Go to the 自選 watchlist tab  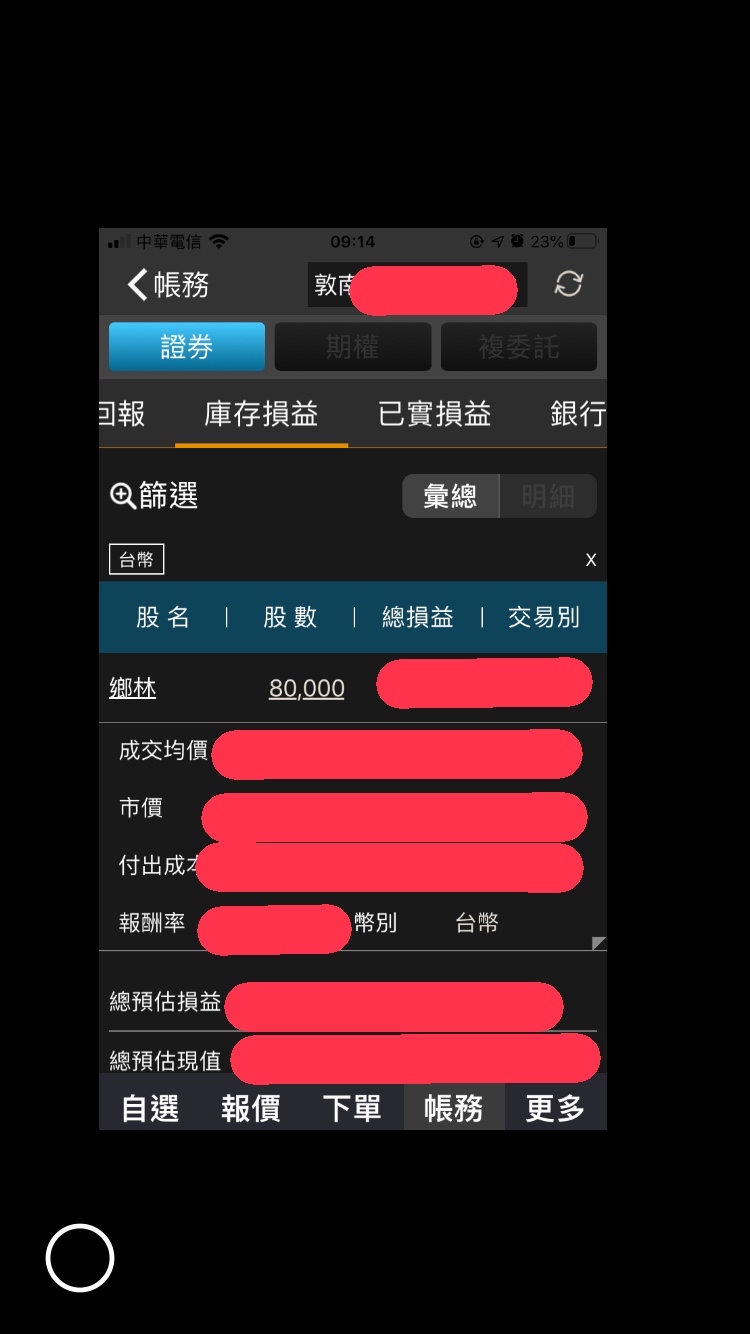point(150,1108)
